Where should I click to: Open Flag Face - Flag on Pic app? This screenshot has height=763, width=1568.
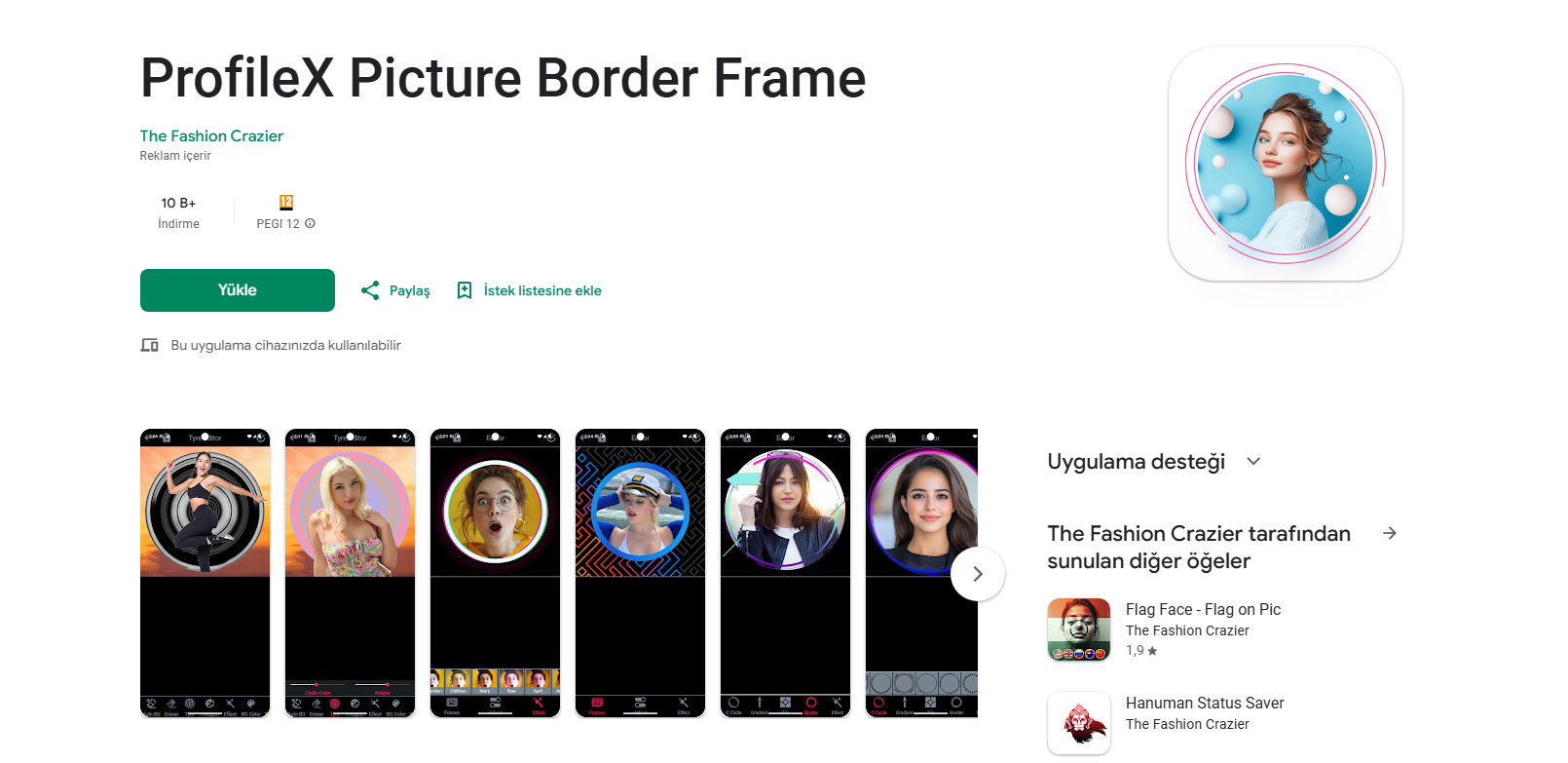[1202, 609]
